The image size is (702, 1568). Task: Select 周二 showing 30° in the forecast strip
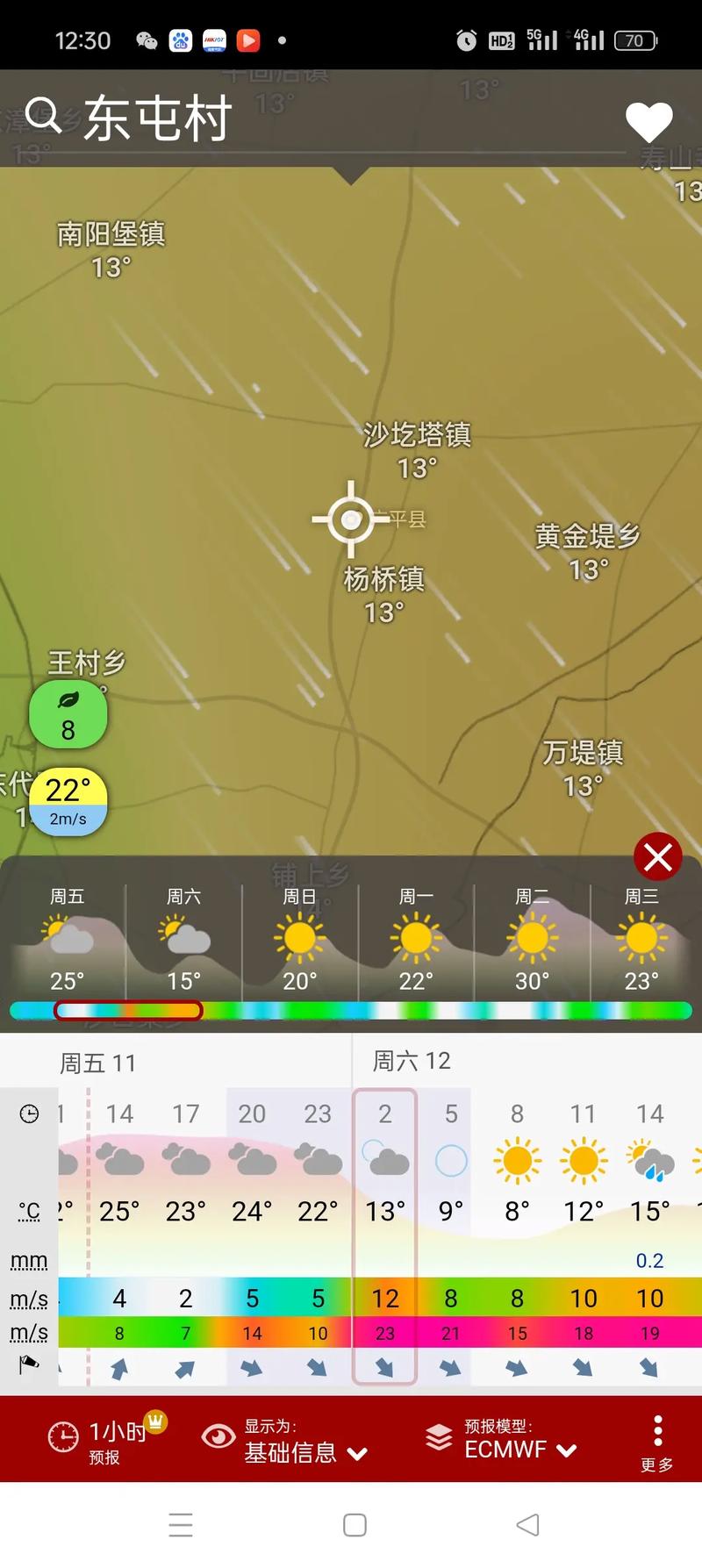pyautogui.click(x=530, y=939)
